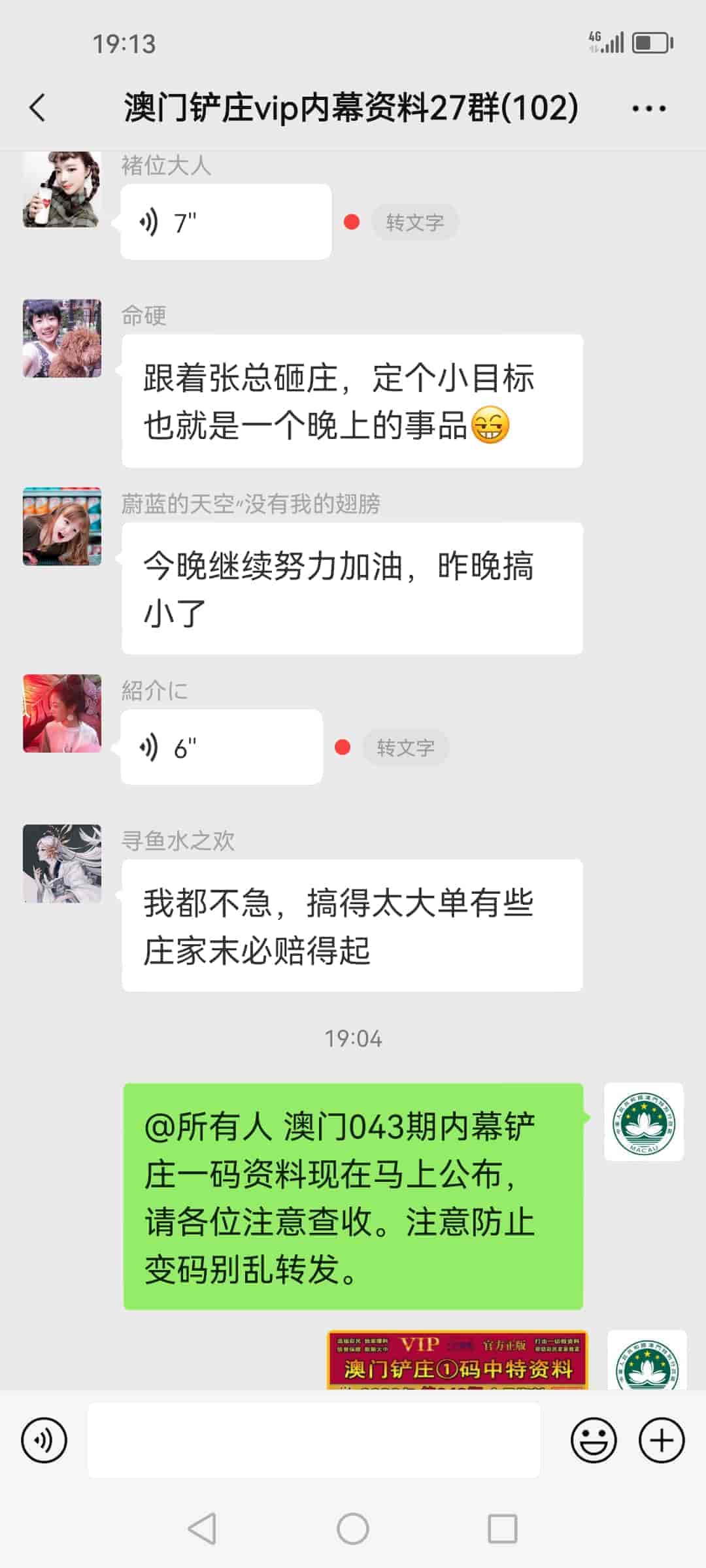Tap the red unread dot on top voice message
706x1568 pixels.
coord(353,221)
